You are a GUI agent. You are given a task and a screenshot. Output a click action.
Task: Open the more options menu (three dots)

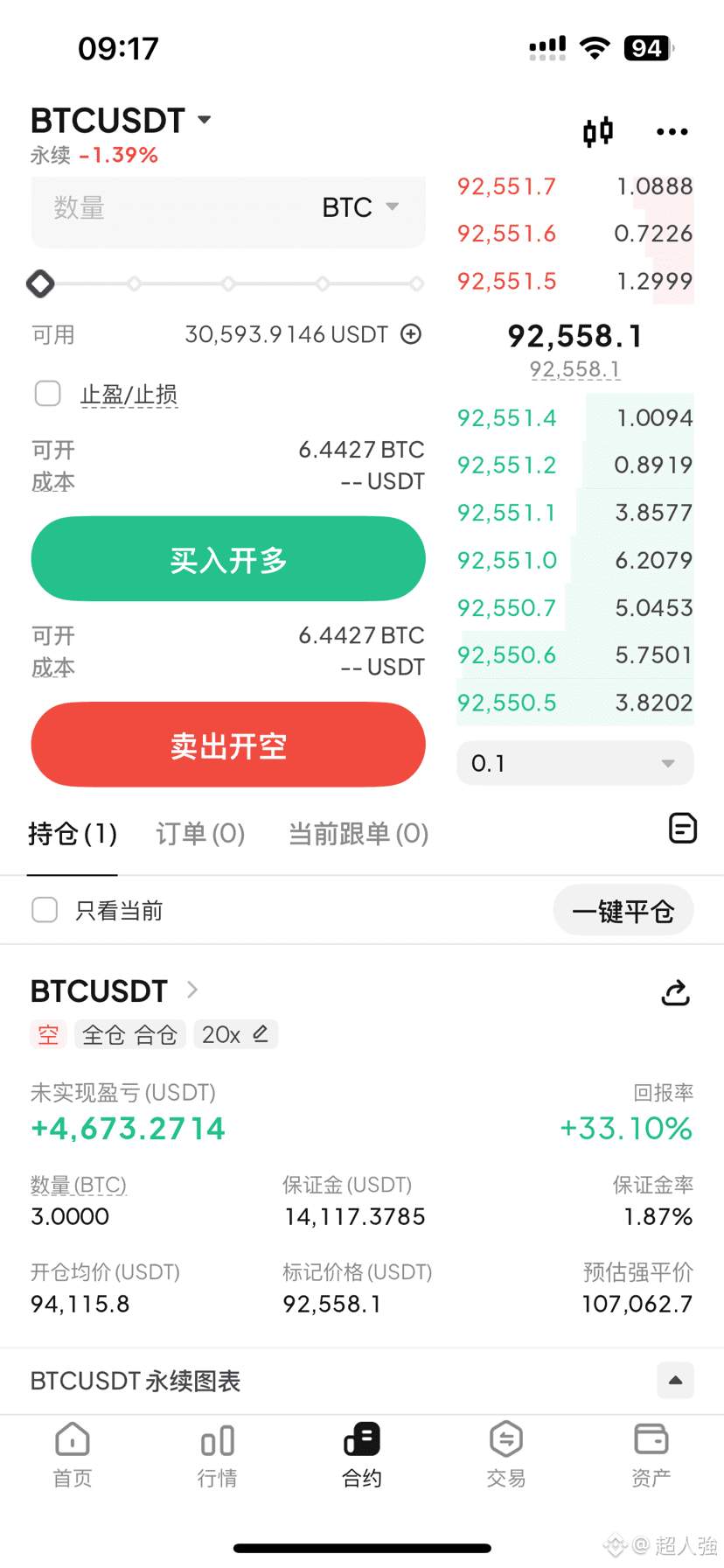coord(672,131)
